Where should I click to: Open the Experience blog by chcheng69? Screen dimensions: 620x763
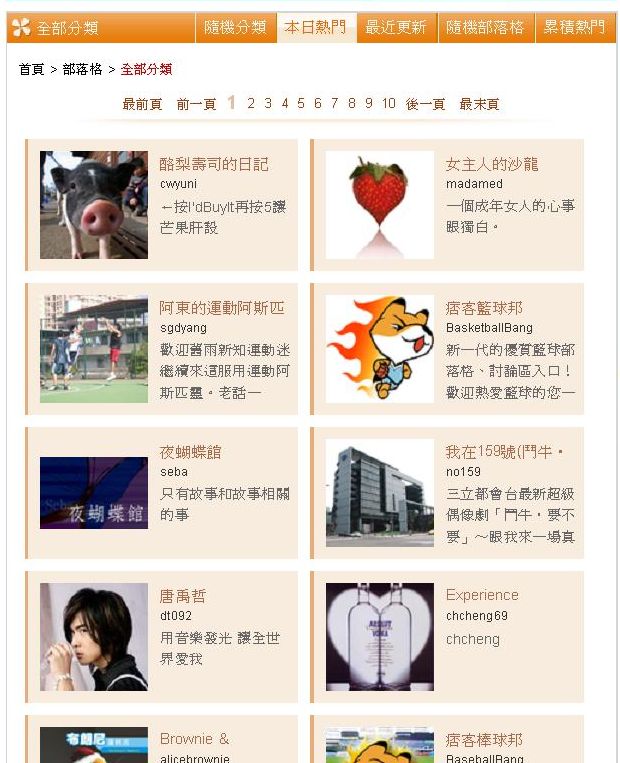click(482, 595)
